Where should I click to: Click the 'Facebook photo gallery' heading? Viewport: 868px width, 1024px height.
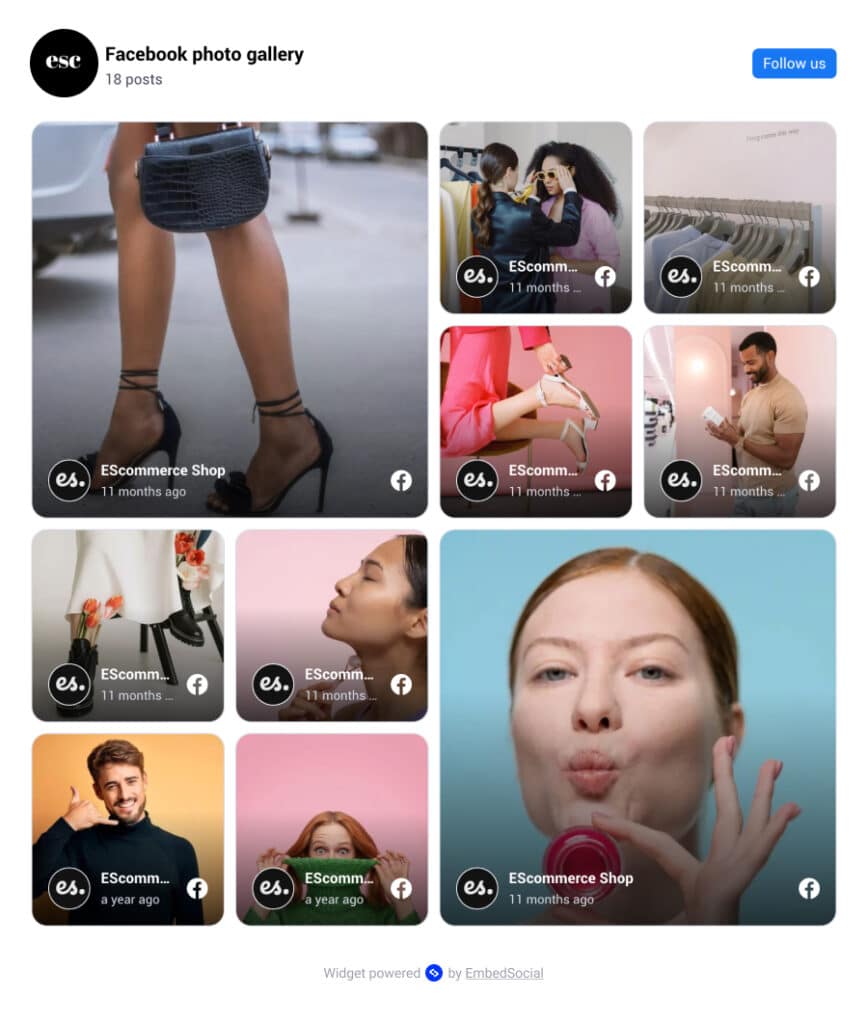[x=203, y=54]
